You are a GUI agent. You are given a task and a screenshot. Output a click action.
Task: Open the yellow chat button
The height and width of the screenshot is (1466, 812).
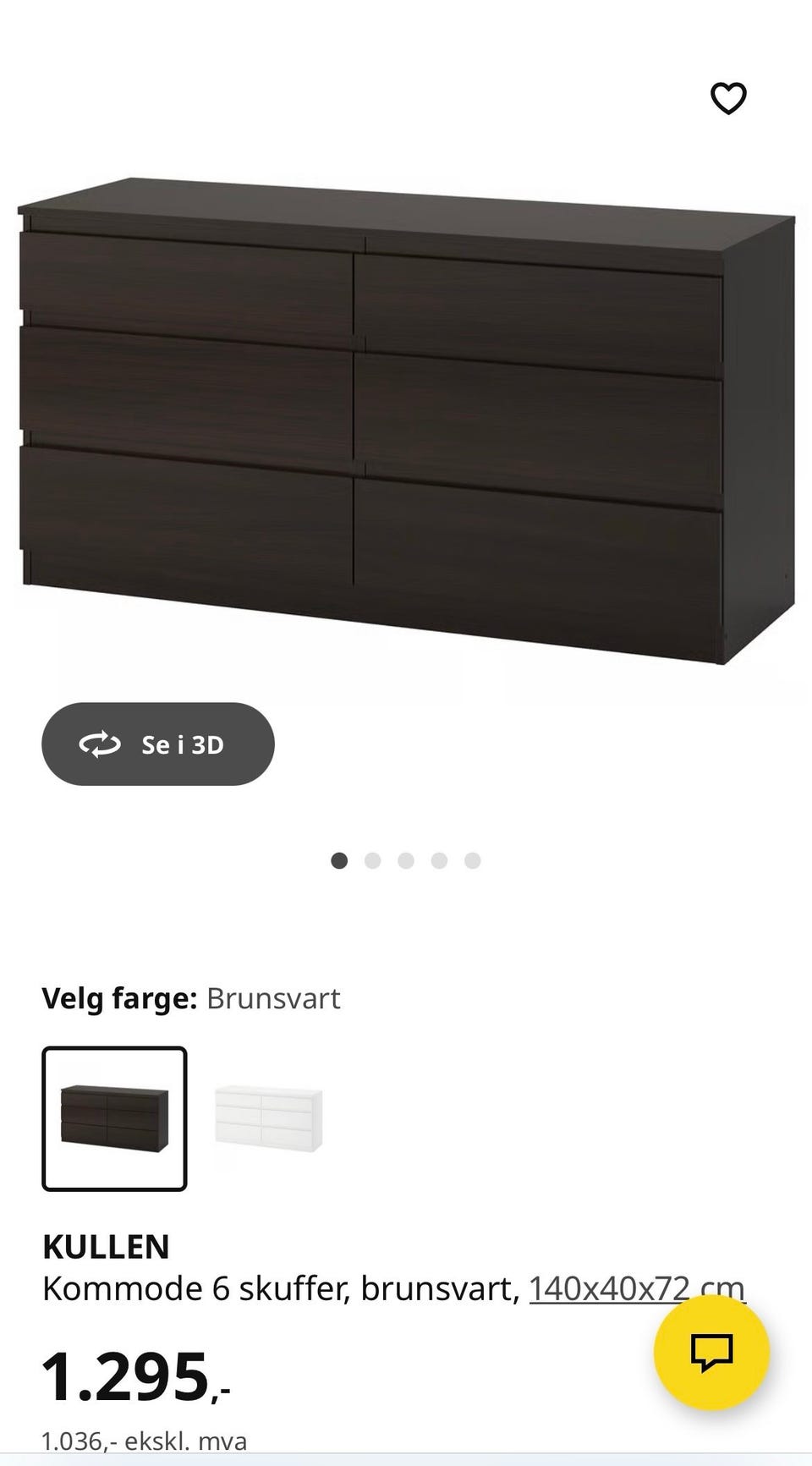pos(711,1351)
